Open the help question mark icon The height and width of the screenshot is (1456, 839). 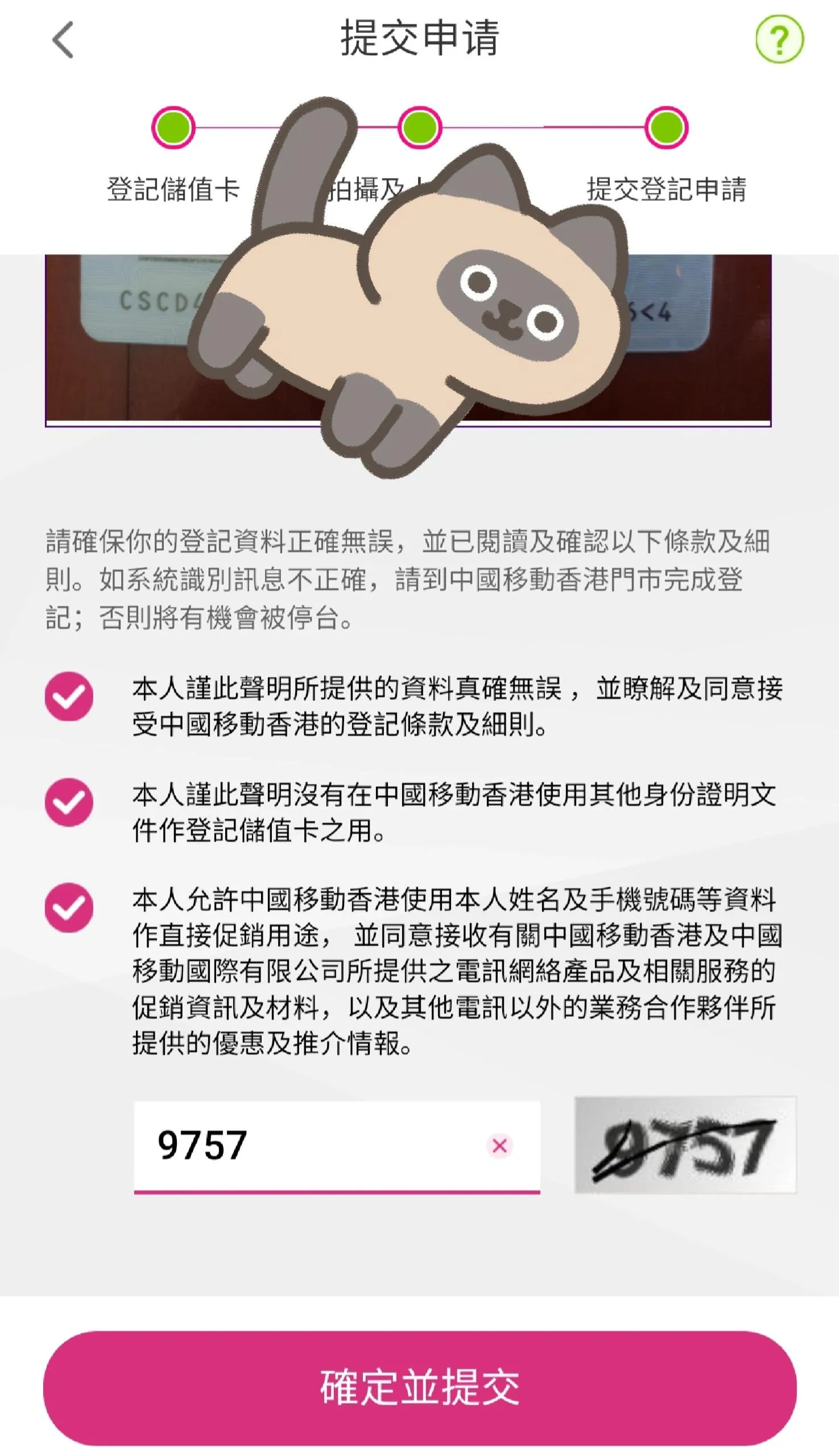click(x=779, y=39)
